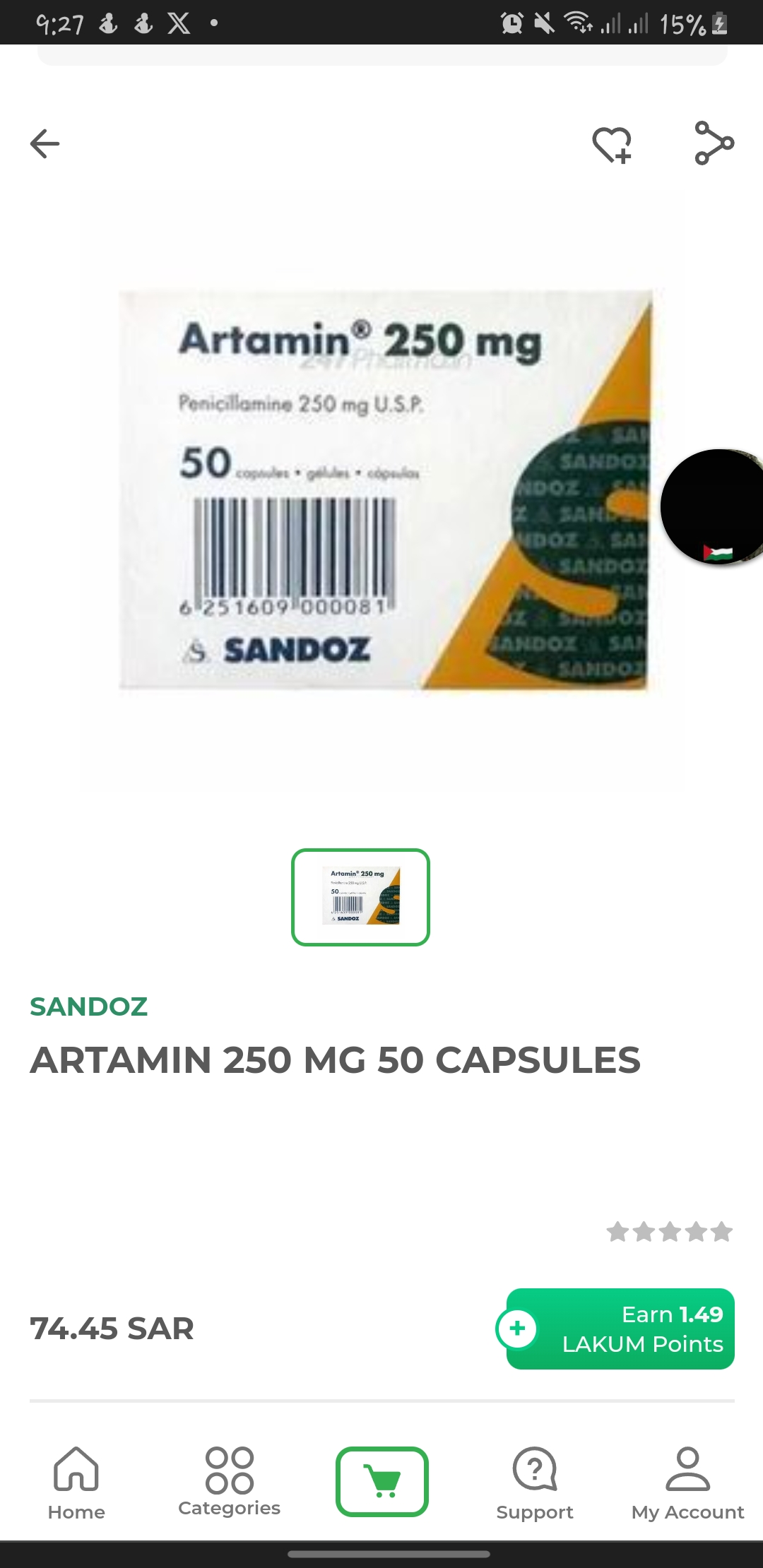Viewport: 763px width, 1568px height.
Task: Select the small product image thumbnail
Action: click(360, 897)
